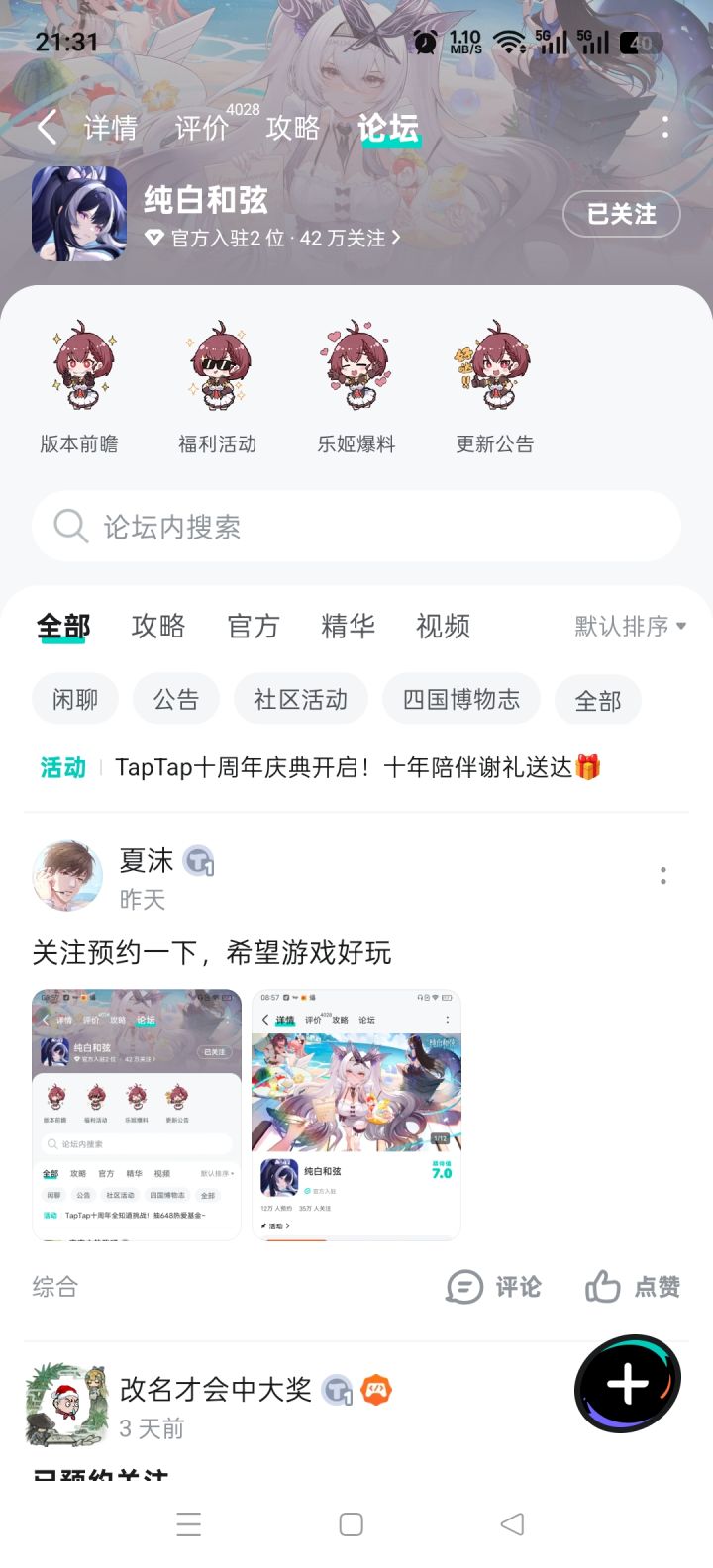Switch to the 评价 tab
The height and width of the screenshot is (1568, 713).
pos(202,128)
